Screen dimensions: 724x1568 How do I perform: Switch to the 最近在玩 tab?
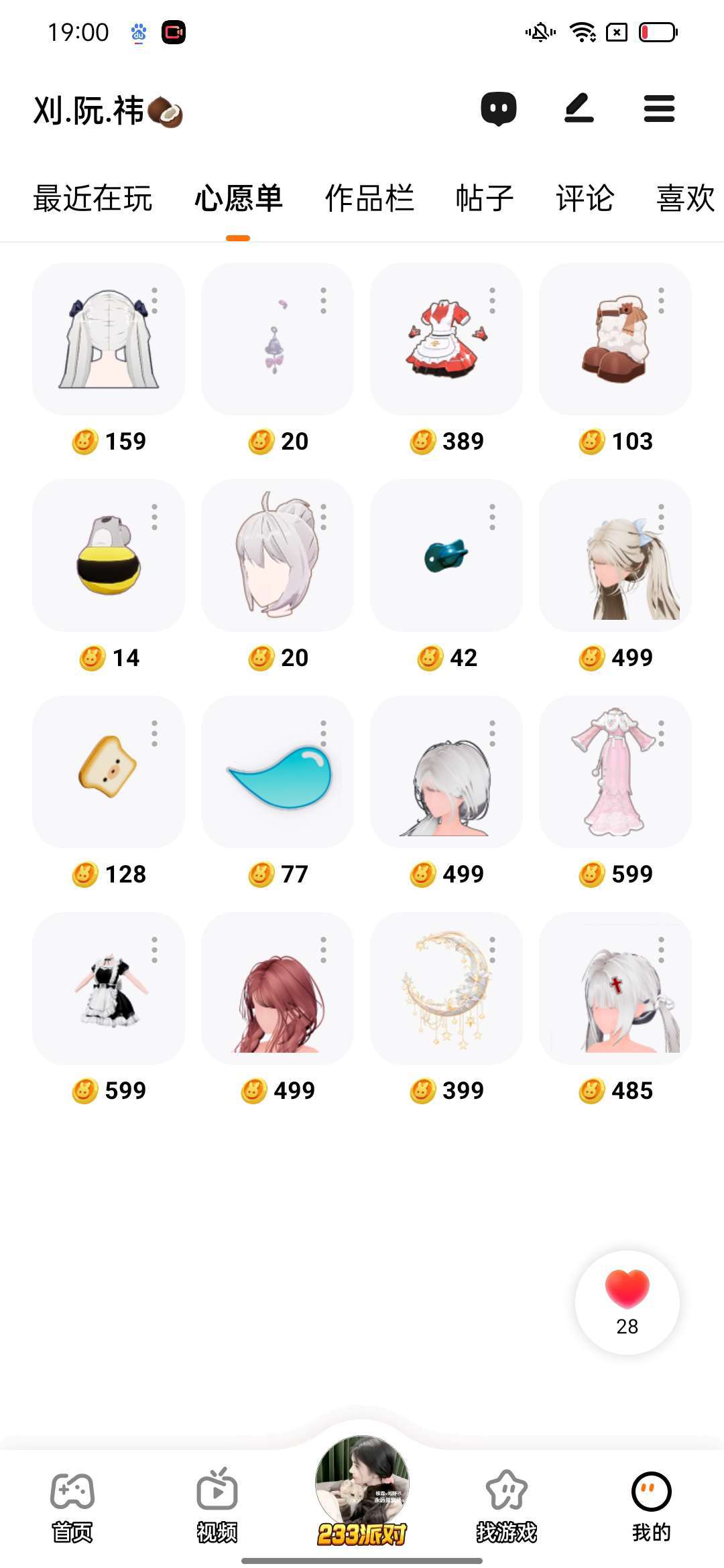93,198
